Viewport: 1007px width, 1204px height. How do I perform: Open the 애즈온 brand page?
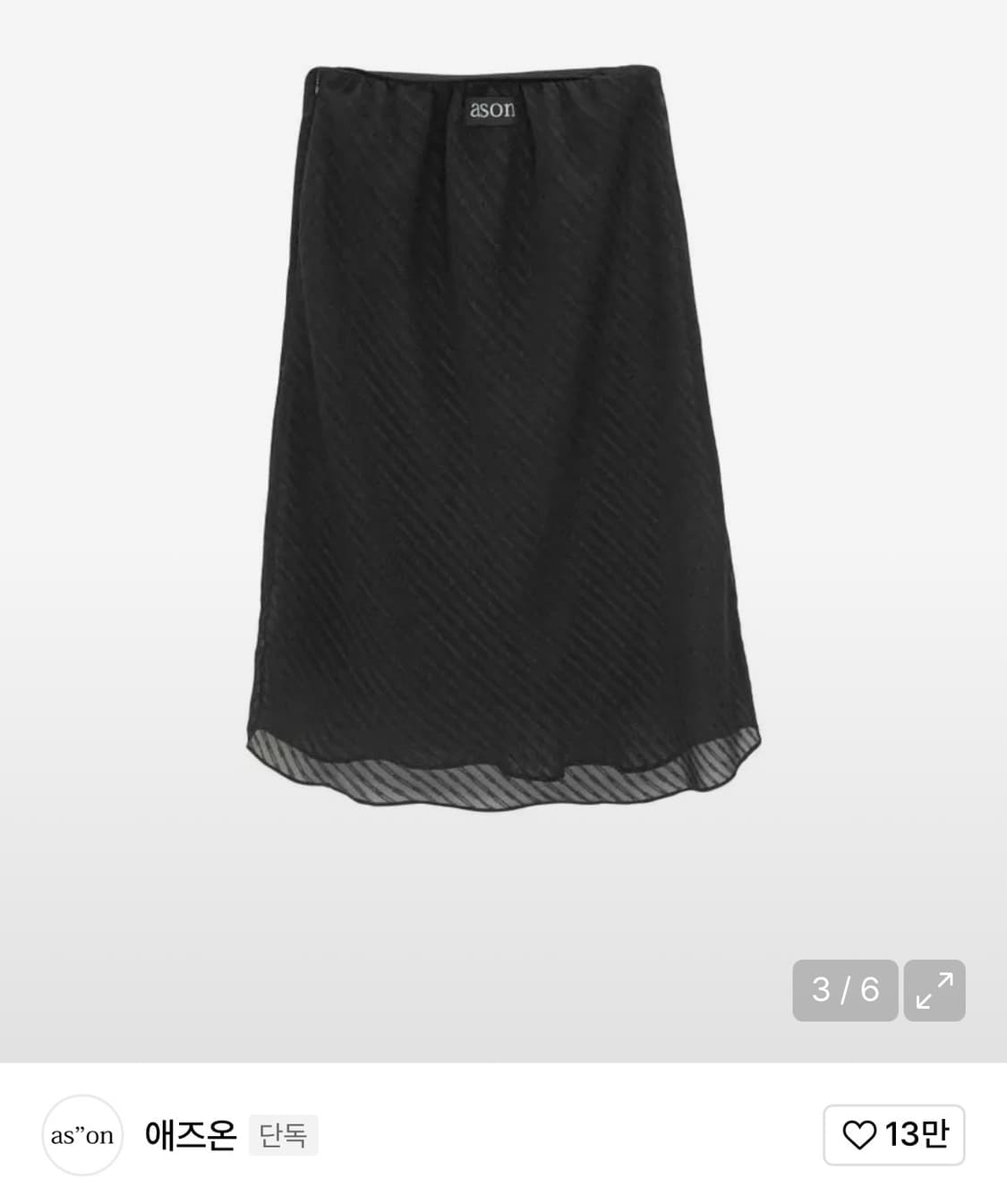(190, 1135)
